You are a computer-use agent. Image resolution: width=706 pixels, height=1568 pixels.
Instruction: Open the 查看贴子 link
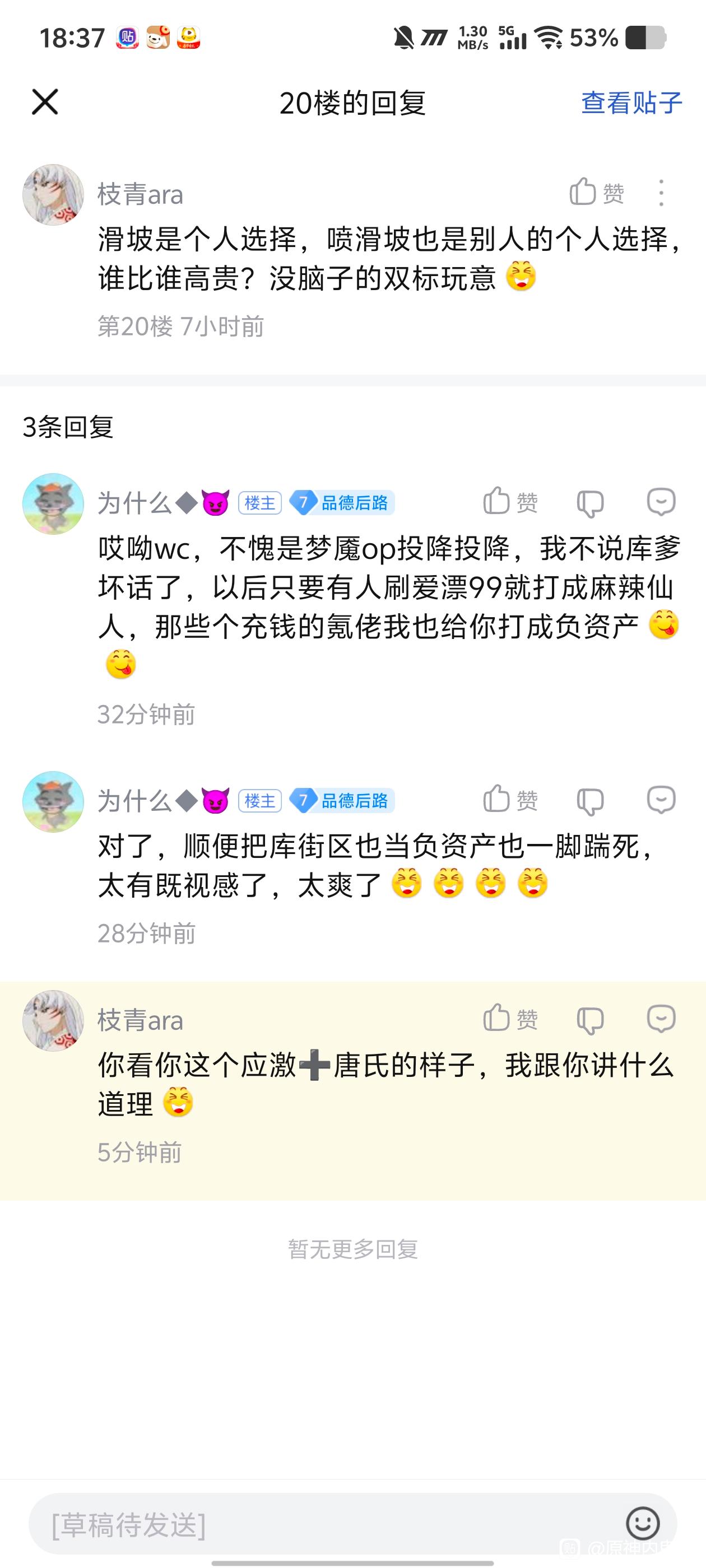tap(631, 102)
